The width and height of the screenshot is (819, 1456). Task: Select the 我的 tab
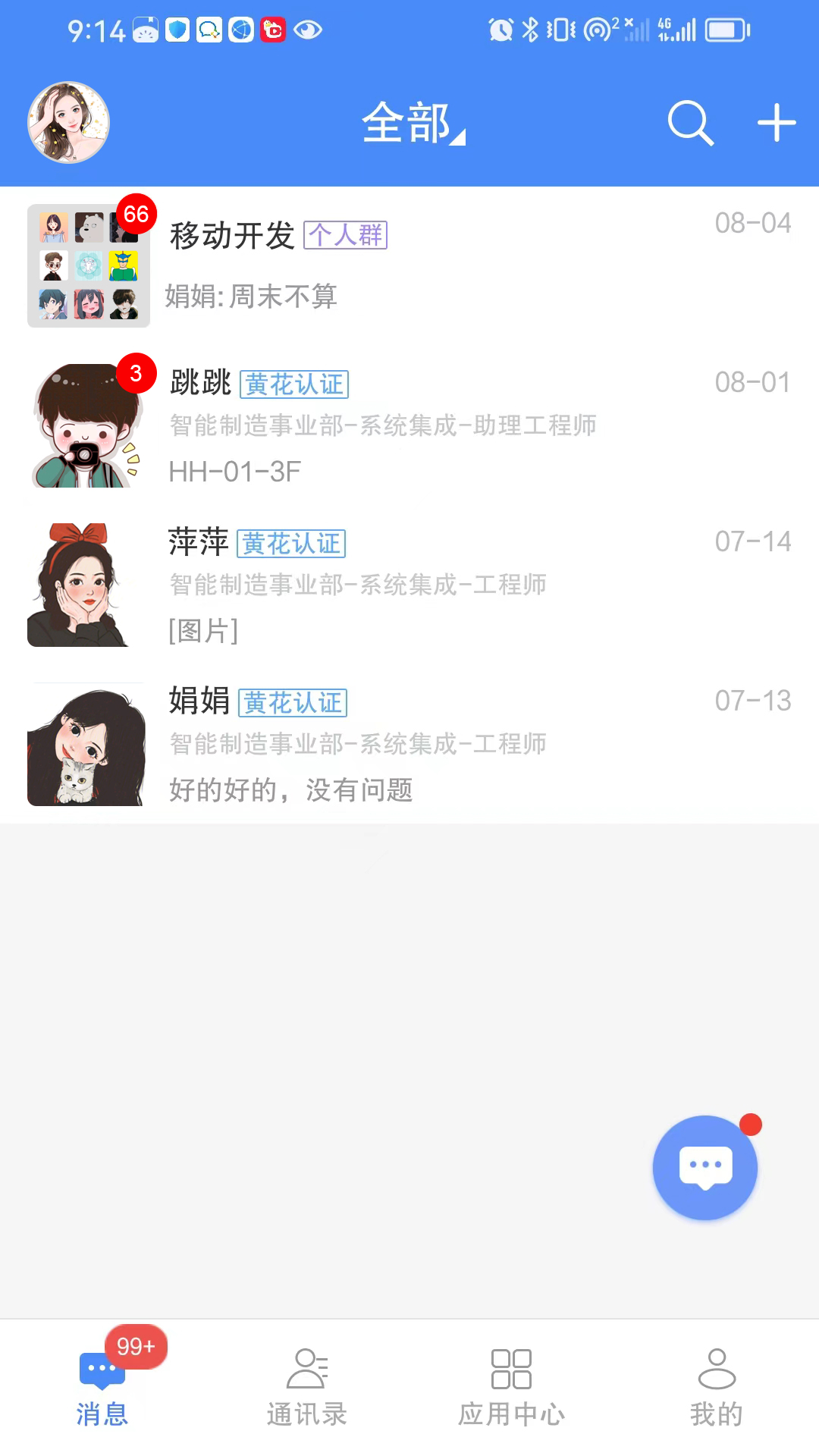click(717, 1387)
